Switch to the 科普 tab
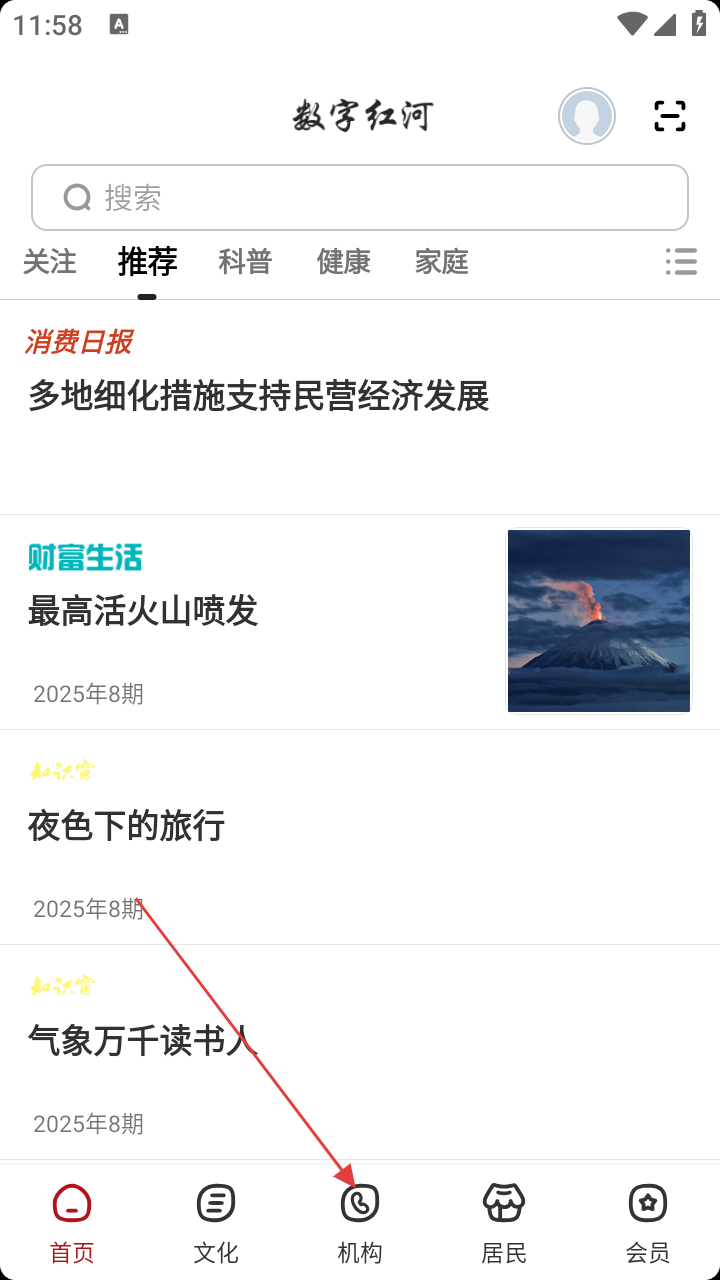 245,262
